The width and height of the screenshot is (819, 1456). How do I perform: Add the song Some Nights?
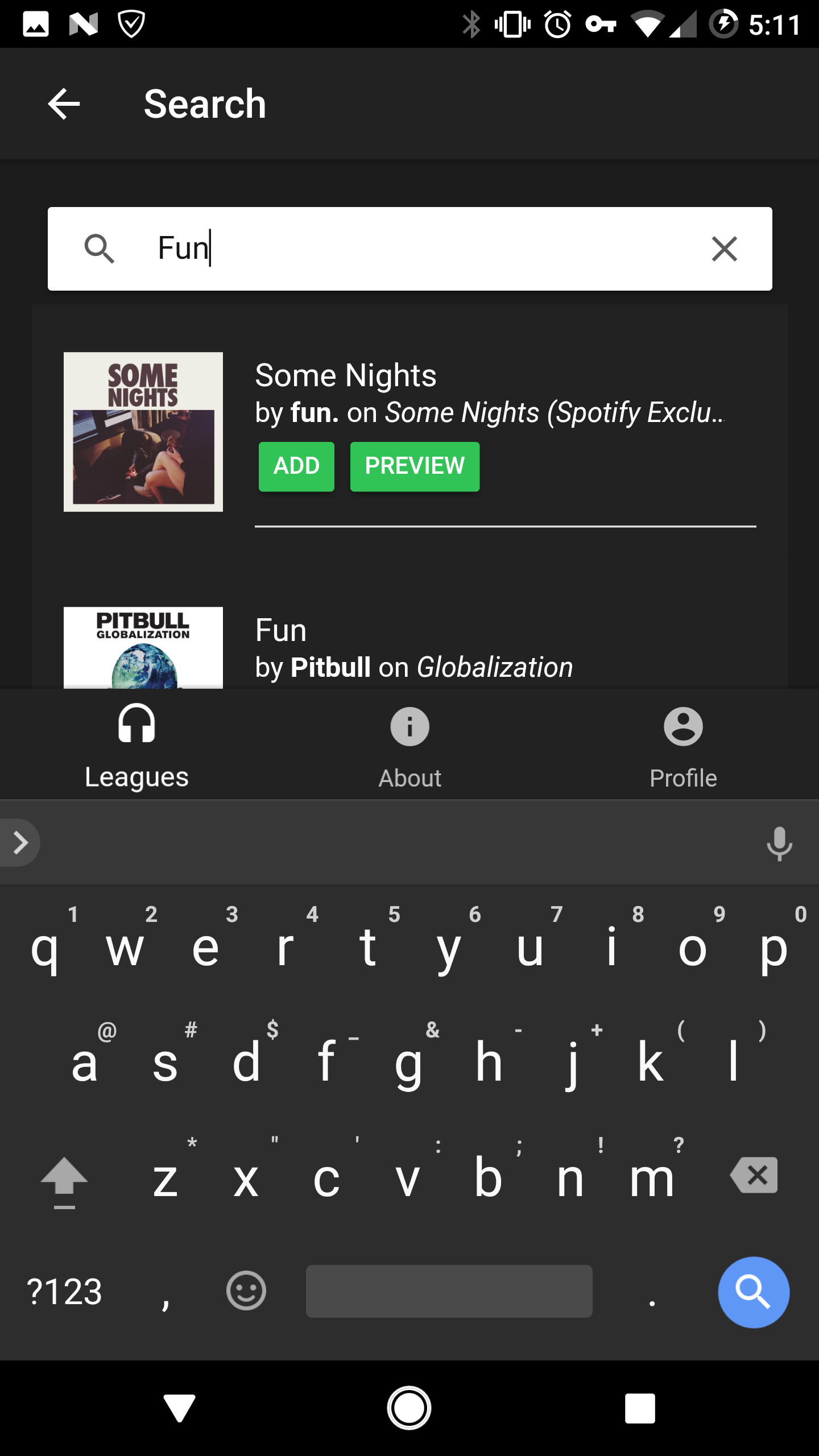click(x=296, y=466)
